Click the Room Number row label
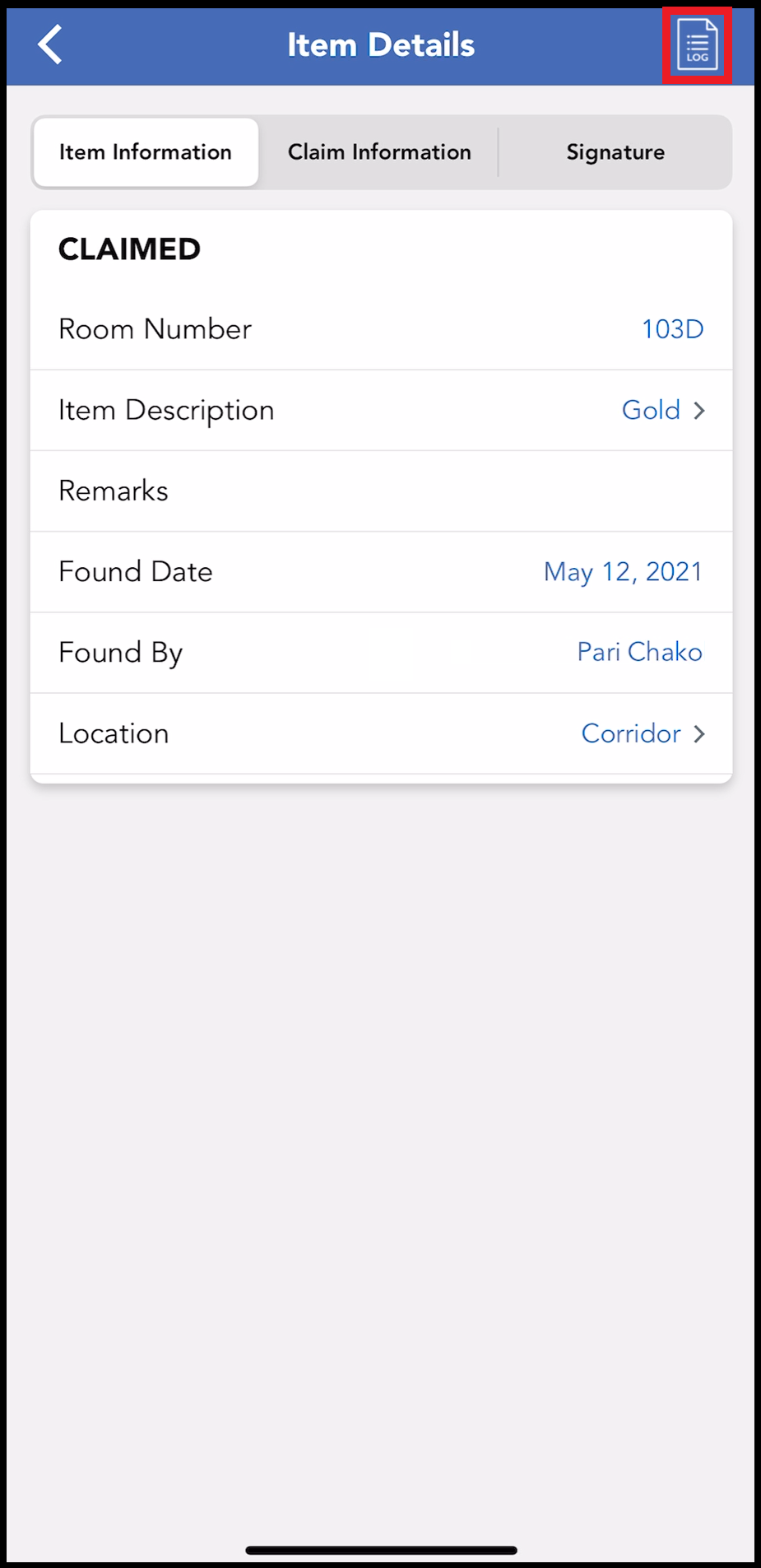This screenshot has height=1568, width=761. click(155, 328)
